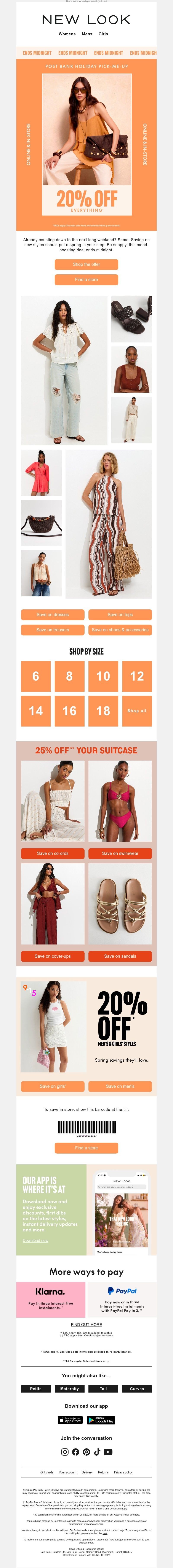This screenshot has height=1568, width=173.
Task: Tap the Shop the offer button
Action: pos(86,264)
